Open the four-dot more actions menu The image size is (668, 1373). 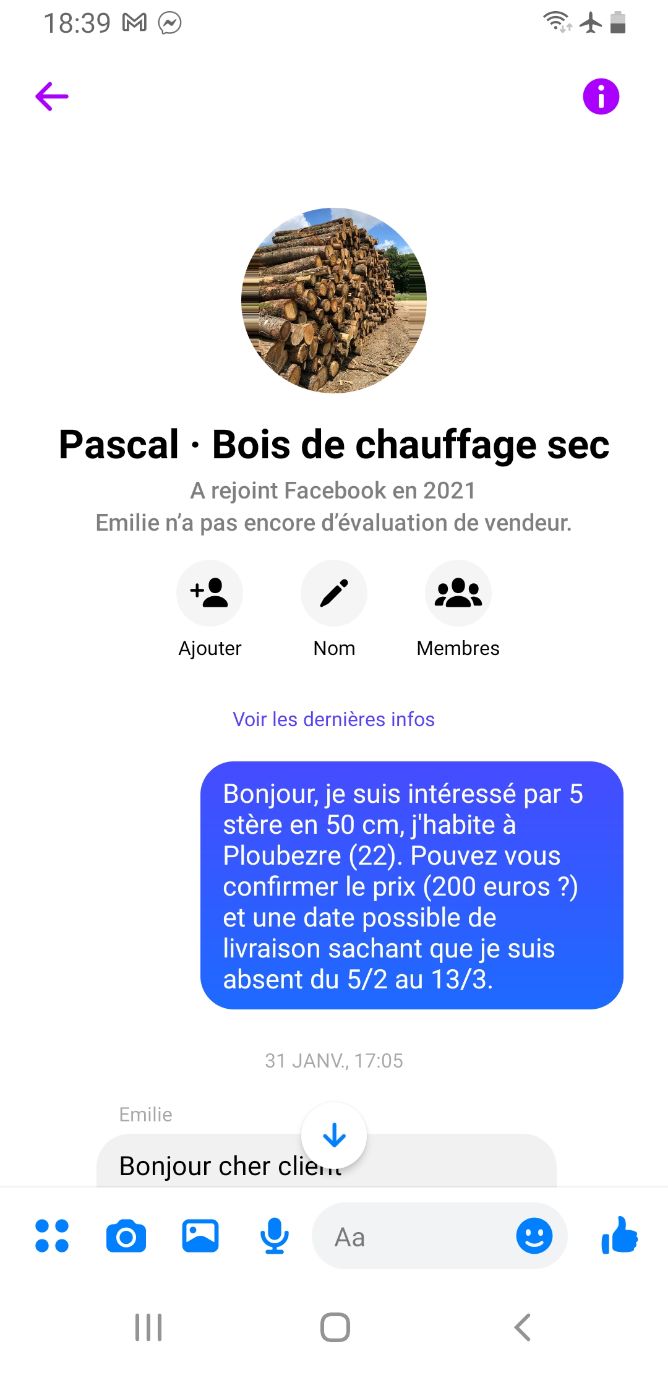tap(52, 1236)
